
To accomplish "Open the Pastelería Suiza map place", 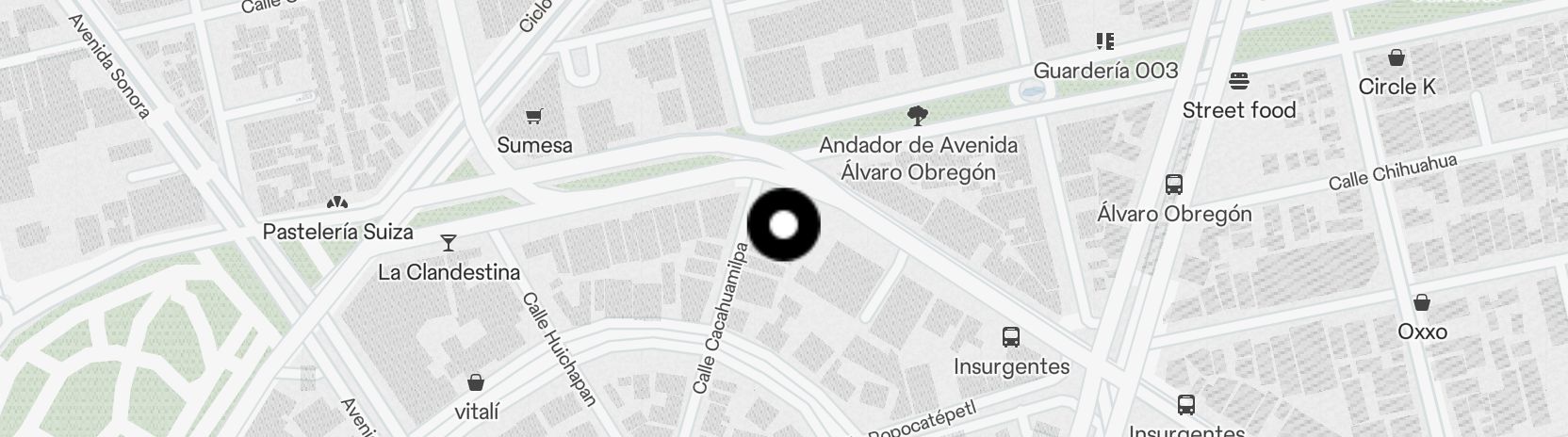I will tap(337, 202).
